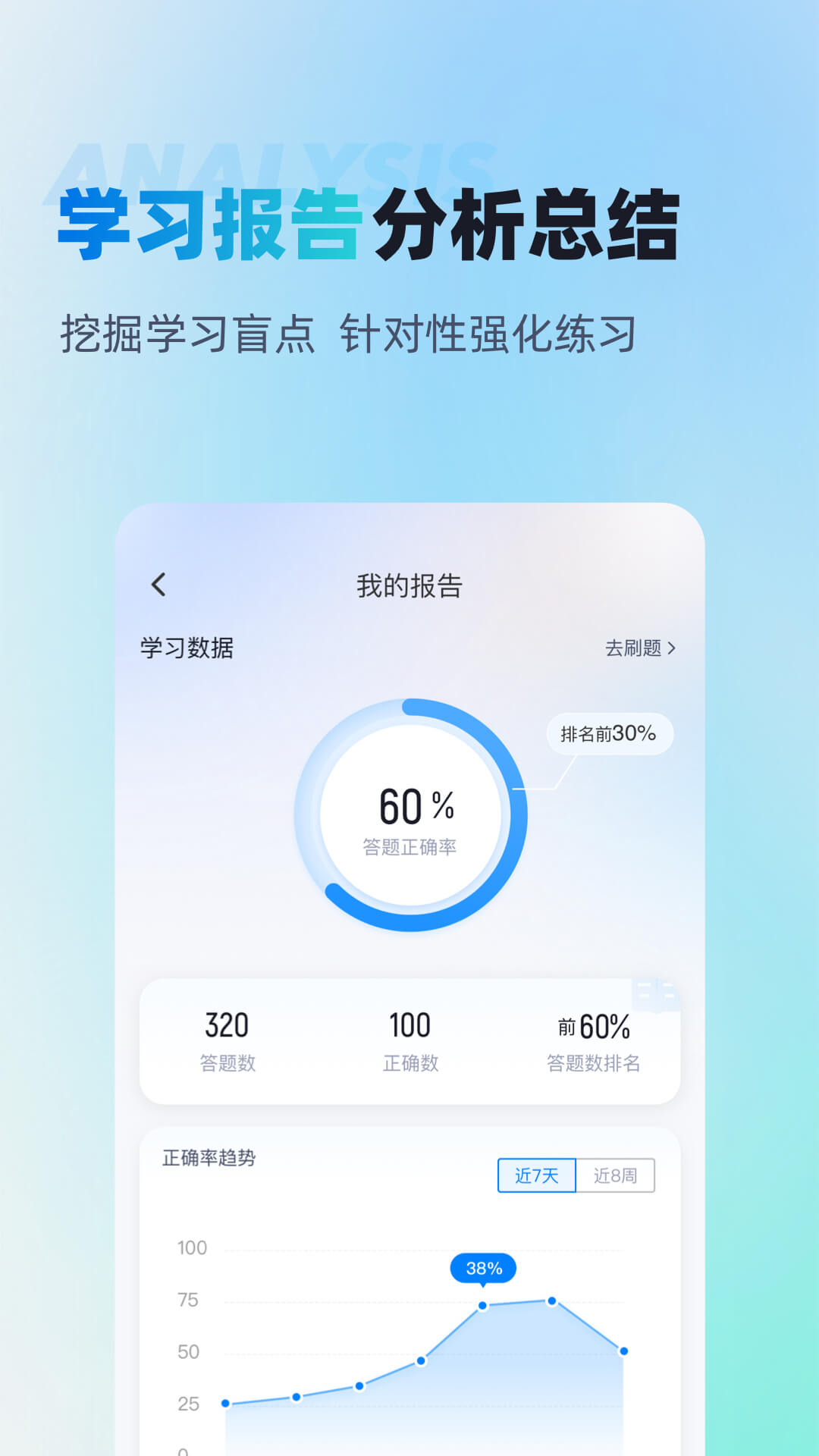The image size is (819, 1456).
Task: Switch to the 近8周 trend view
Action: [x=616, y=1176]
